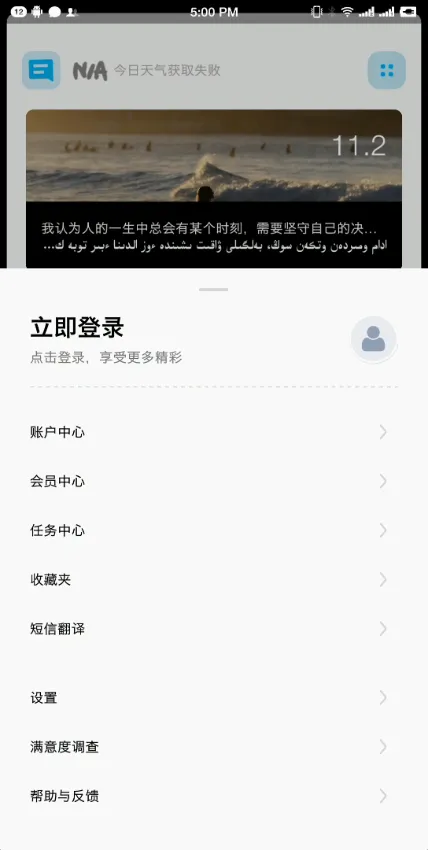
Task: Open 设置 settings
Action: [x=214, y=698]
